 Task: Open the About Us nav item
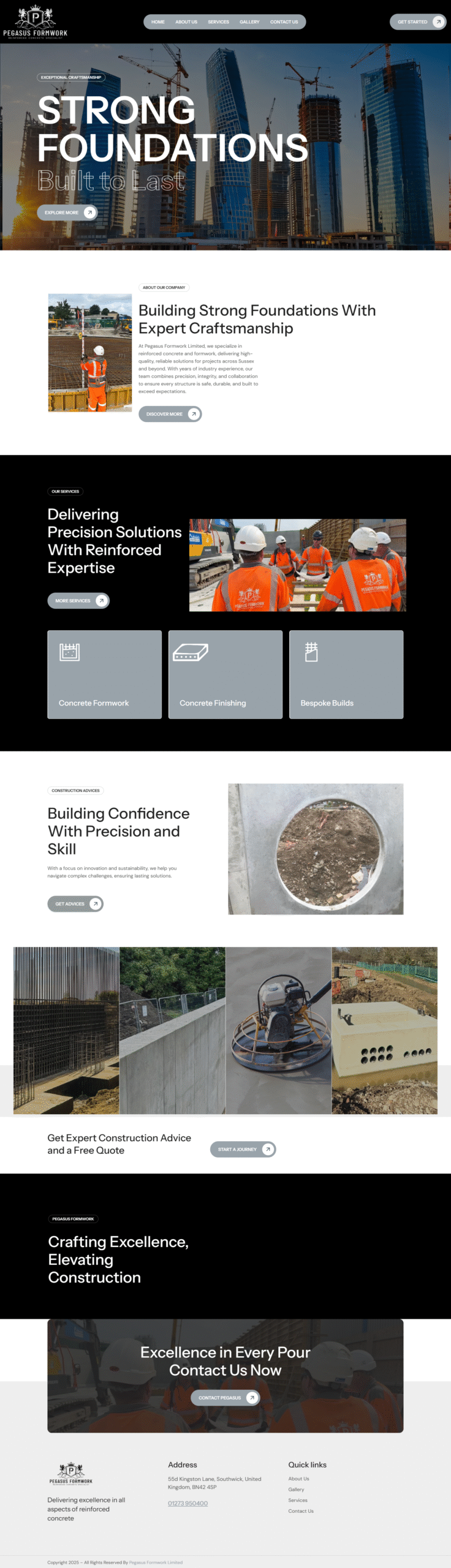[186, 22]
